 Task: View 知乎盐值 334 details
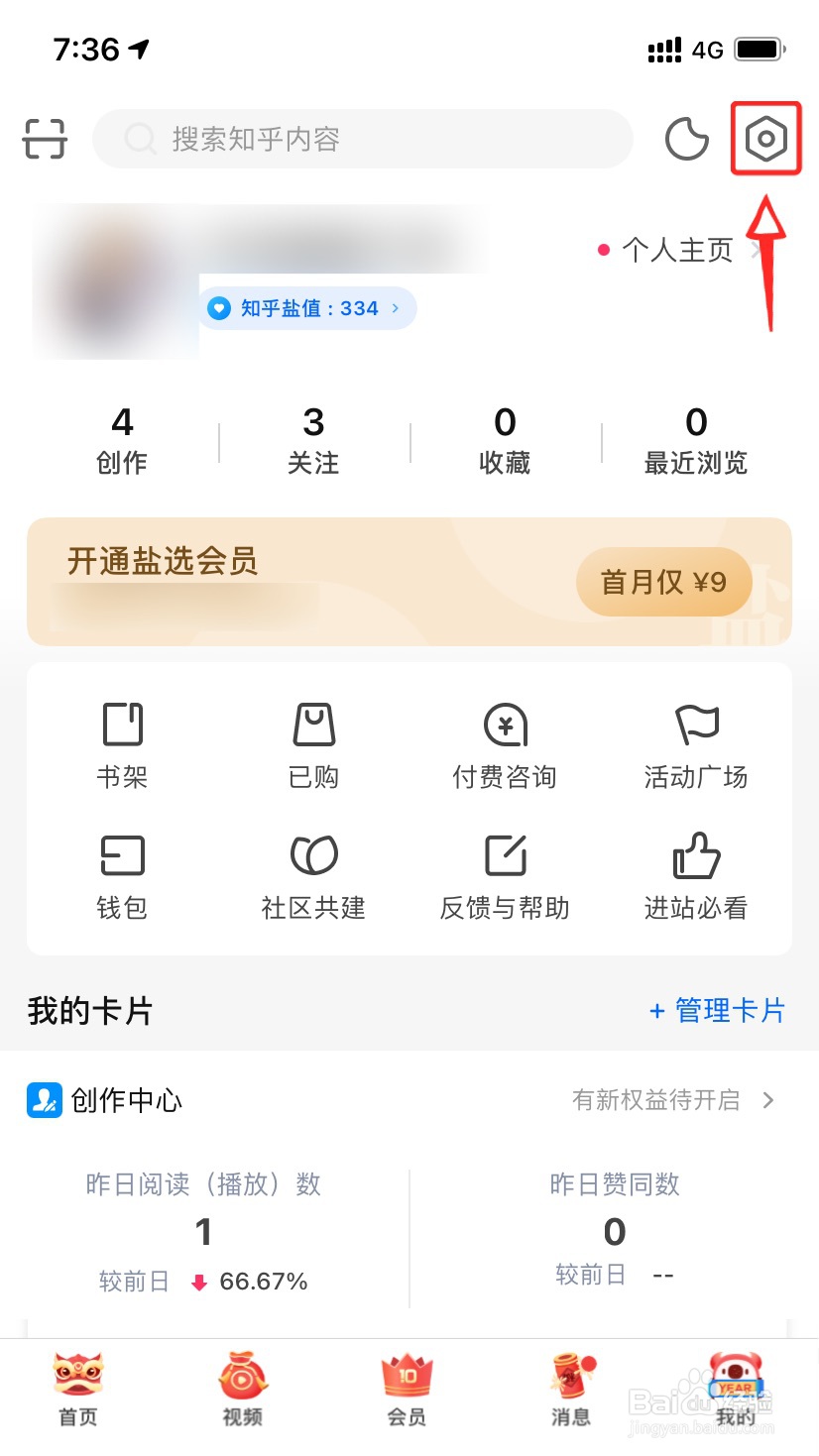[308, 308]
